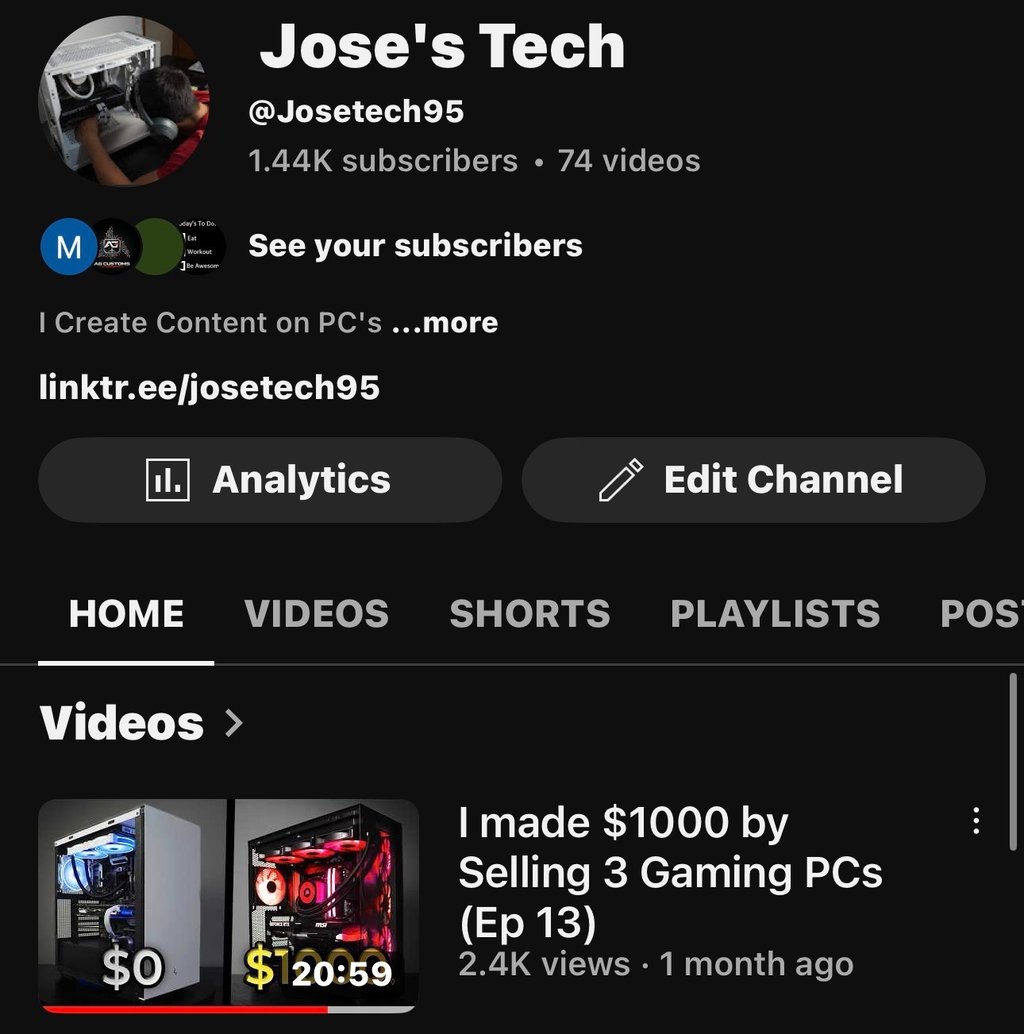Viewport: 1024px width, 1034px height.
Task: Open the channel Analytics
Action: (269, 480)
